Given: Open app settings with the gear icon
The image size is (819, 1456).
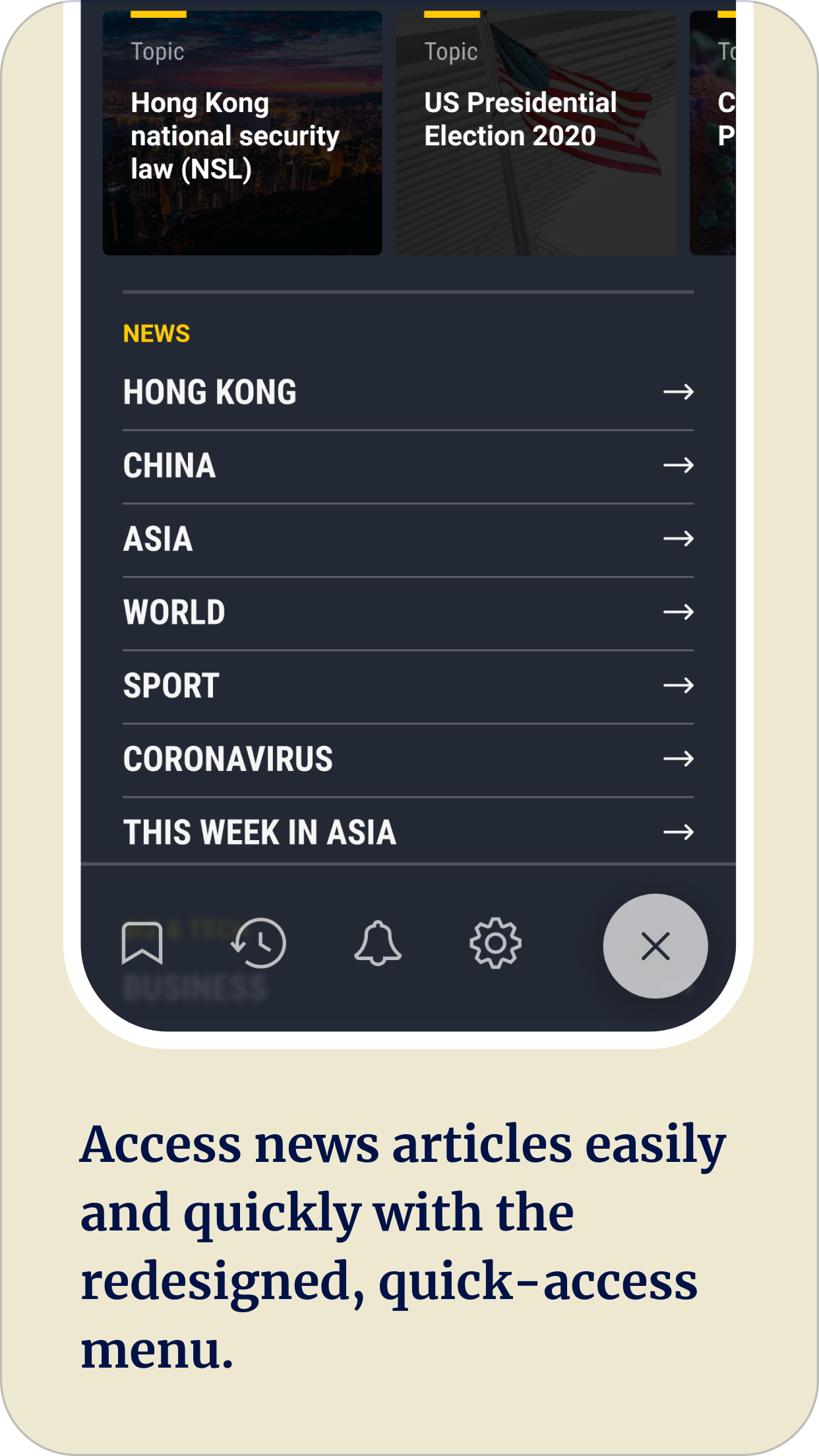Looking at the screenshot, I should coord(496,944).
